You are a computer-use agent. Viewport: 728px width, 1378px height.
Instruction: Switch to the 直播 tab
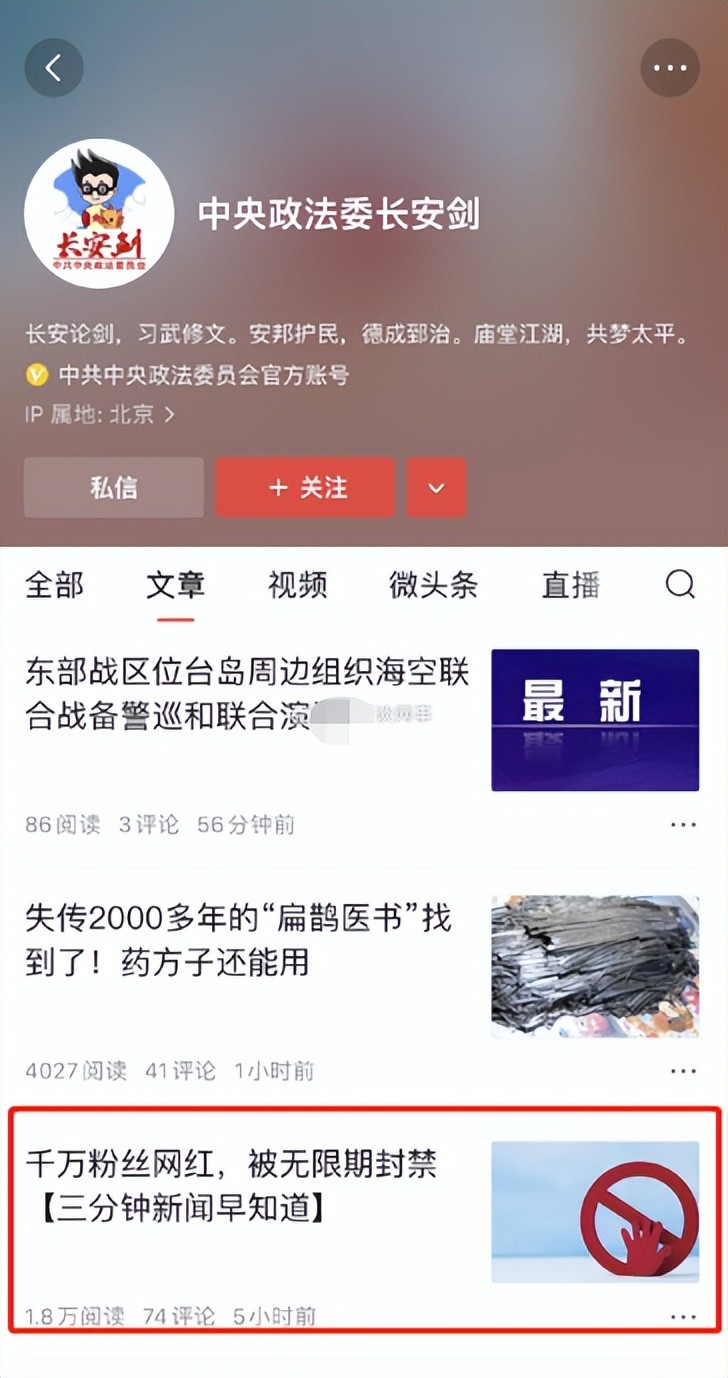pyautogui.click(x=570, y=585)
